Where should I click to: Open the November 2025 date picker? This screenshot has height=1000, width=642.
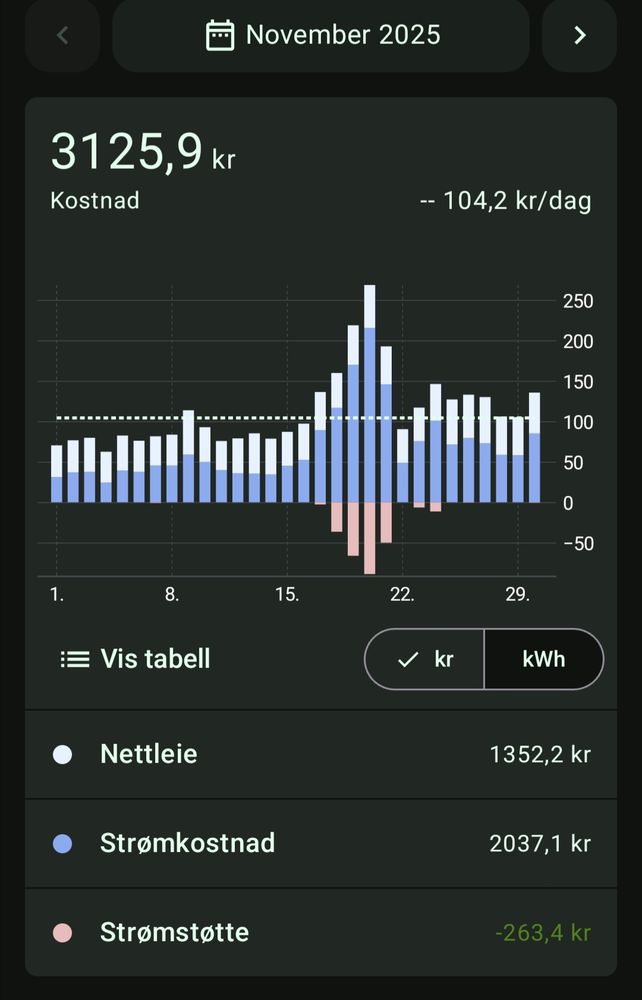tap(321, 35)
